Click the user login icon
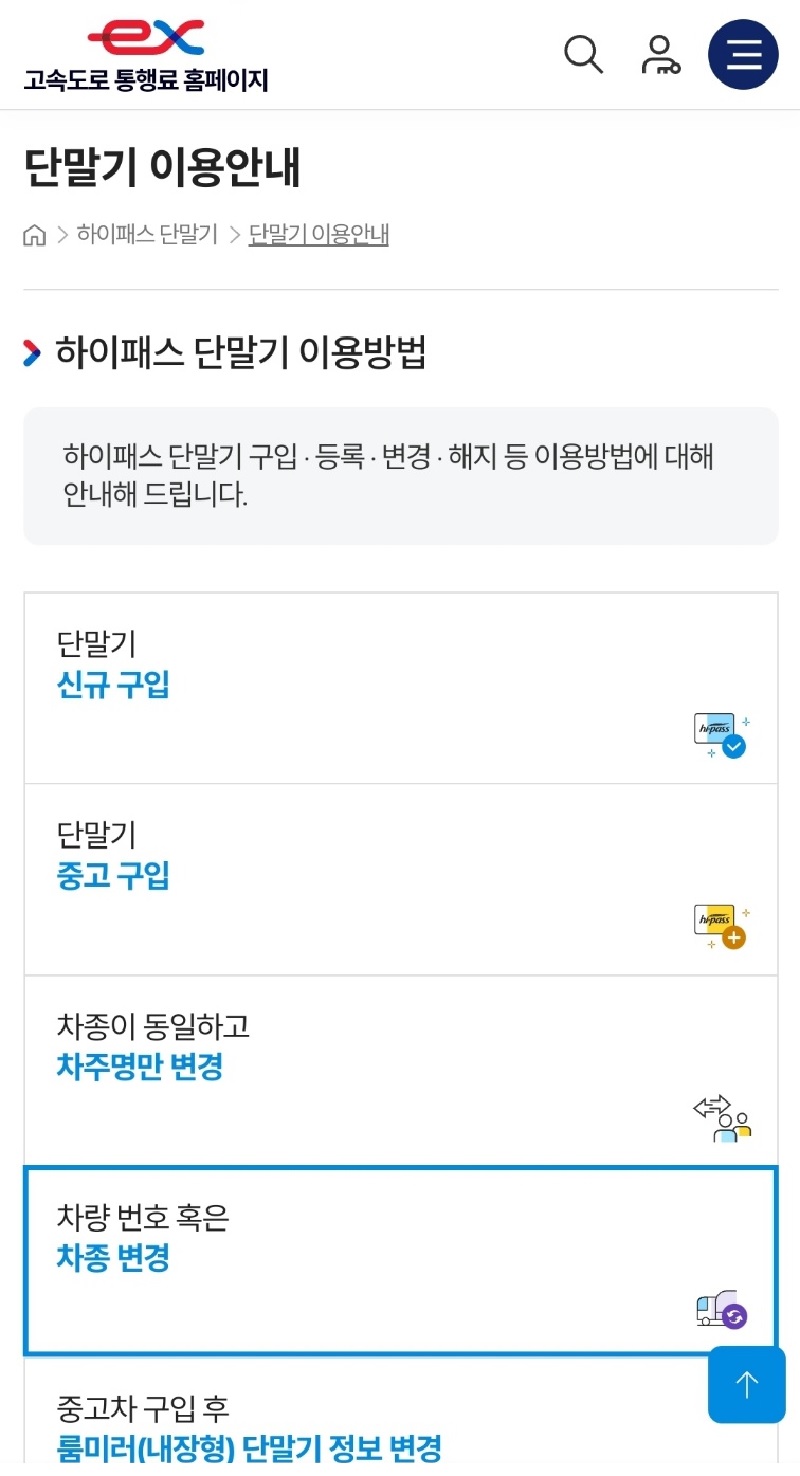The width and height of the screenshot is (800, 1476). tap(662, 55)
